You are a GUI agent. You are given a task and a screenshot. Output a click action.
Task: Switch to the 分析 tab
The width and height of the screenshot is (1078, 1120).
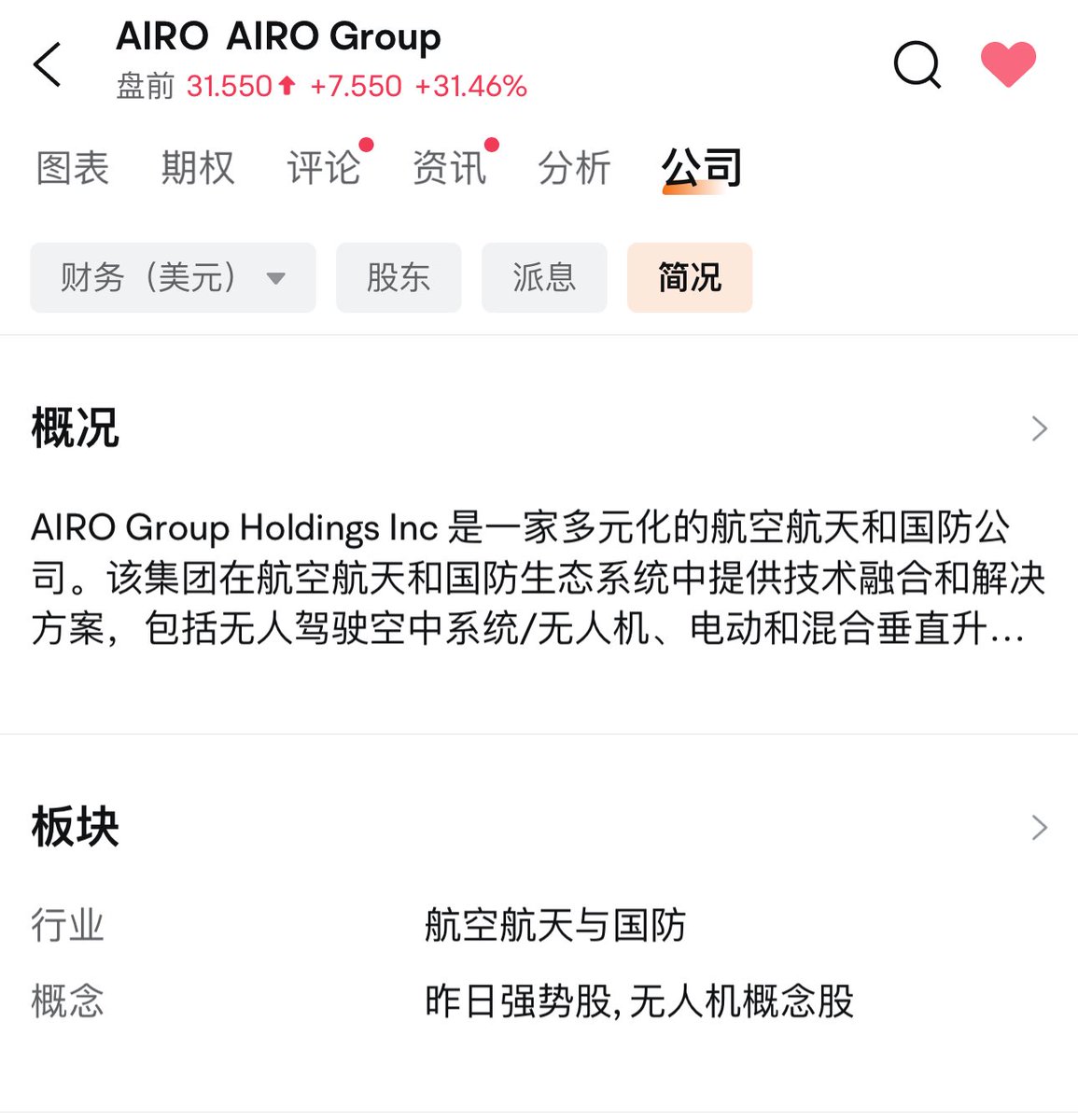(574, 169)
